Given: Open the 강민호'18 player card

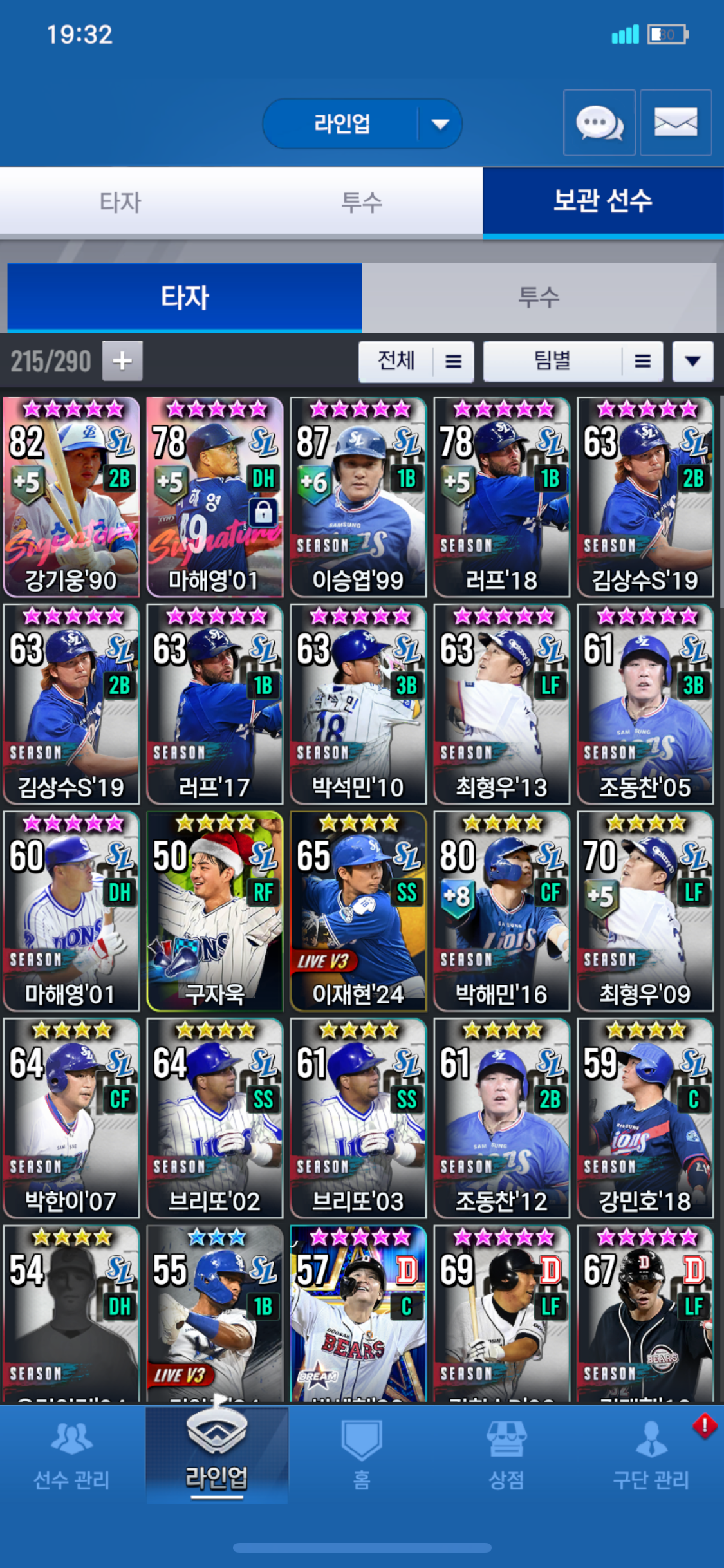Looking at the screenshot, I should [645, 1118].
